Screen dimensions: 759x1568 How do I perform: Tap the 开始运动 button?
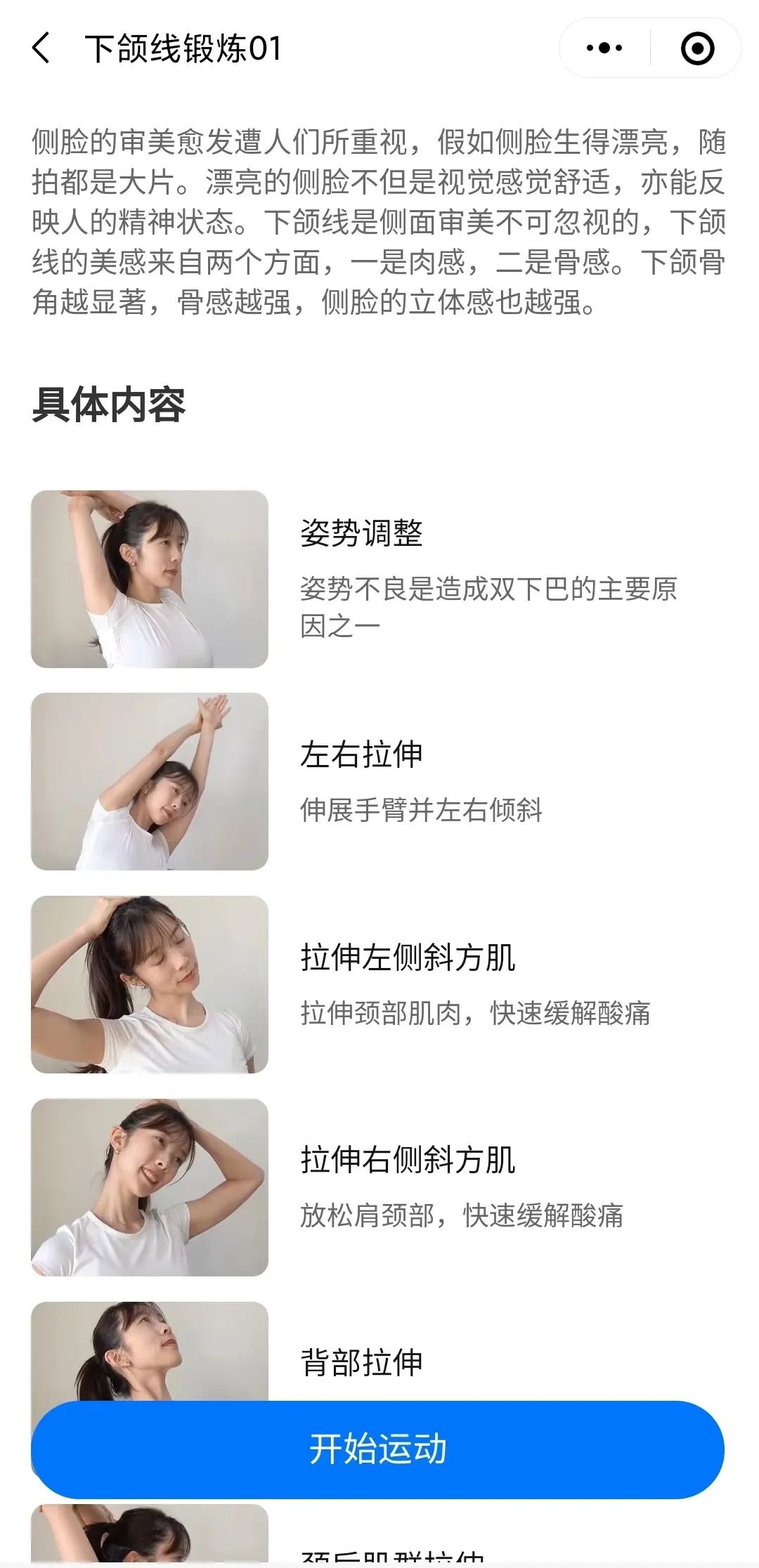(x=378, y=1449)
